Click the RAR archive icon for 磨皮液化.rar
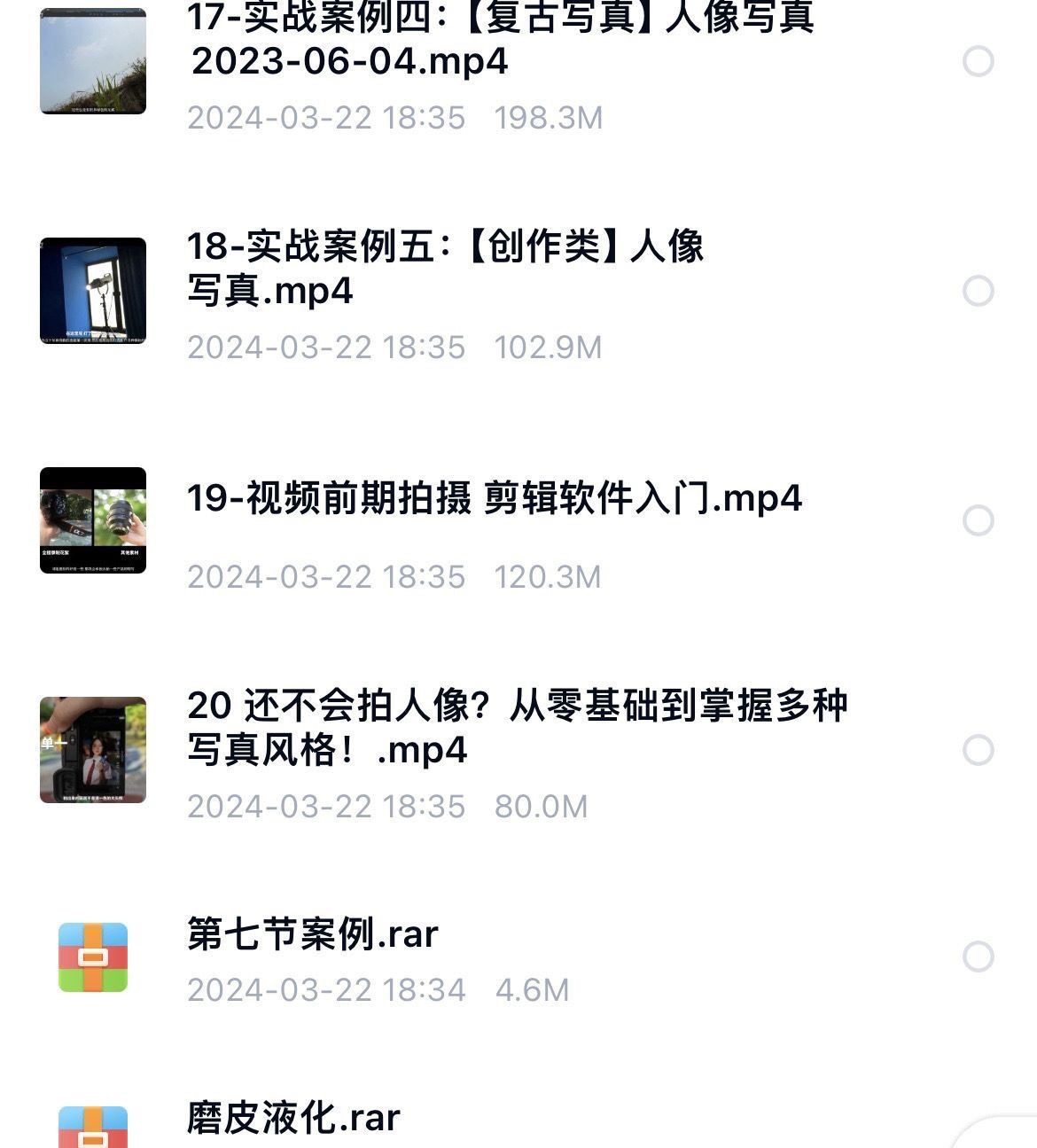This screenshot has width=1037, height=1148. [x=93, y=1126]
